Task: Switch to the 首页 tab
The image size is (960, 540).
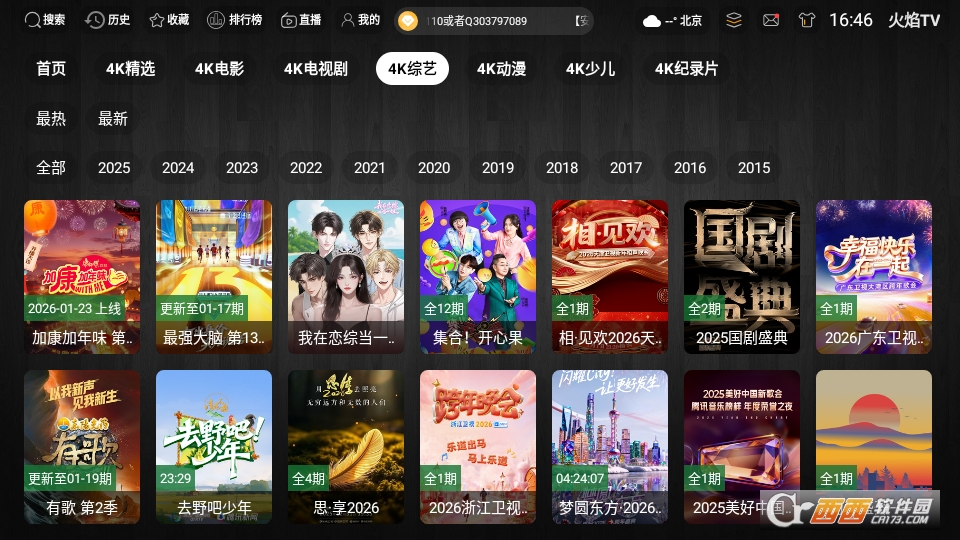Action: click(x=51, y=69)
